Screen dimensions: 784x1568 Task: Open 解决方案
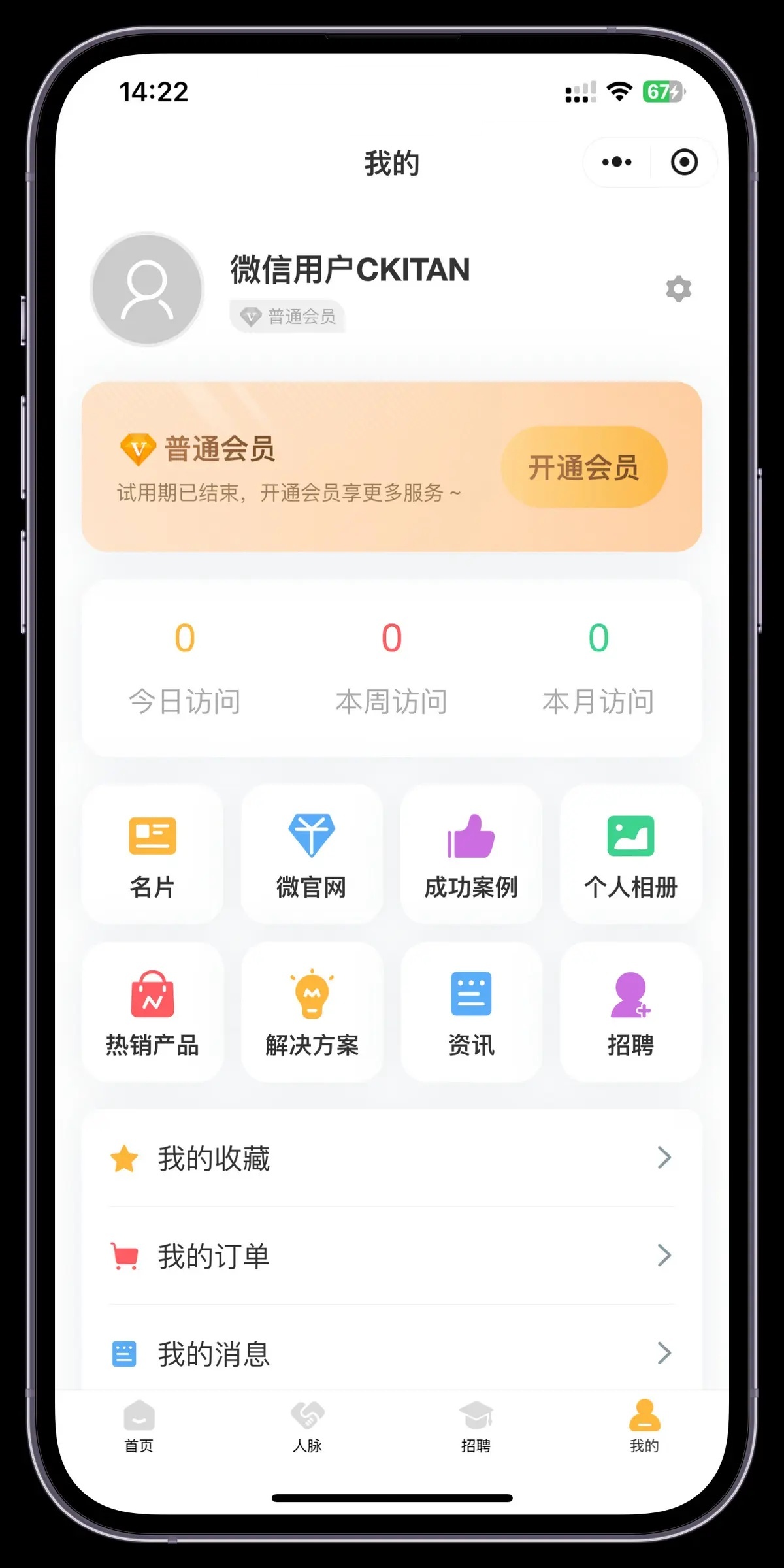point(312,1012)
